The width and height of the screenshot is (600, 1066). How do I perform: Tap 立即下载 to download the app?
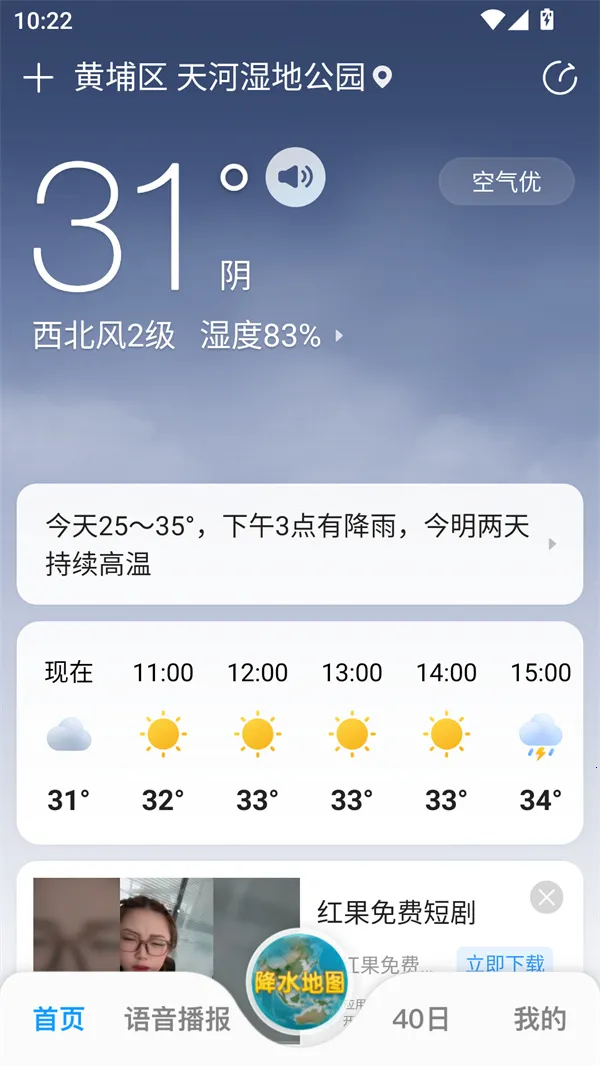[505, 963]
